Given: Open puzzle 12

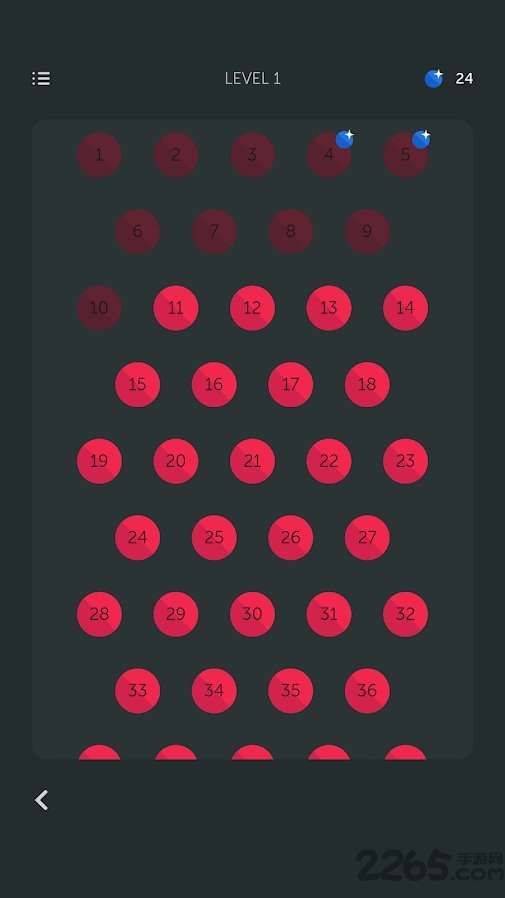Looking at the screenshot, I should pos(252,308).
